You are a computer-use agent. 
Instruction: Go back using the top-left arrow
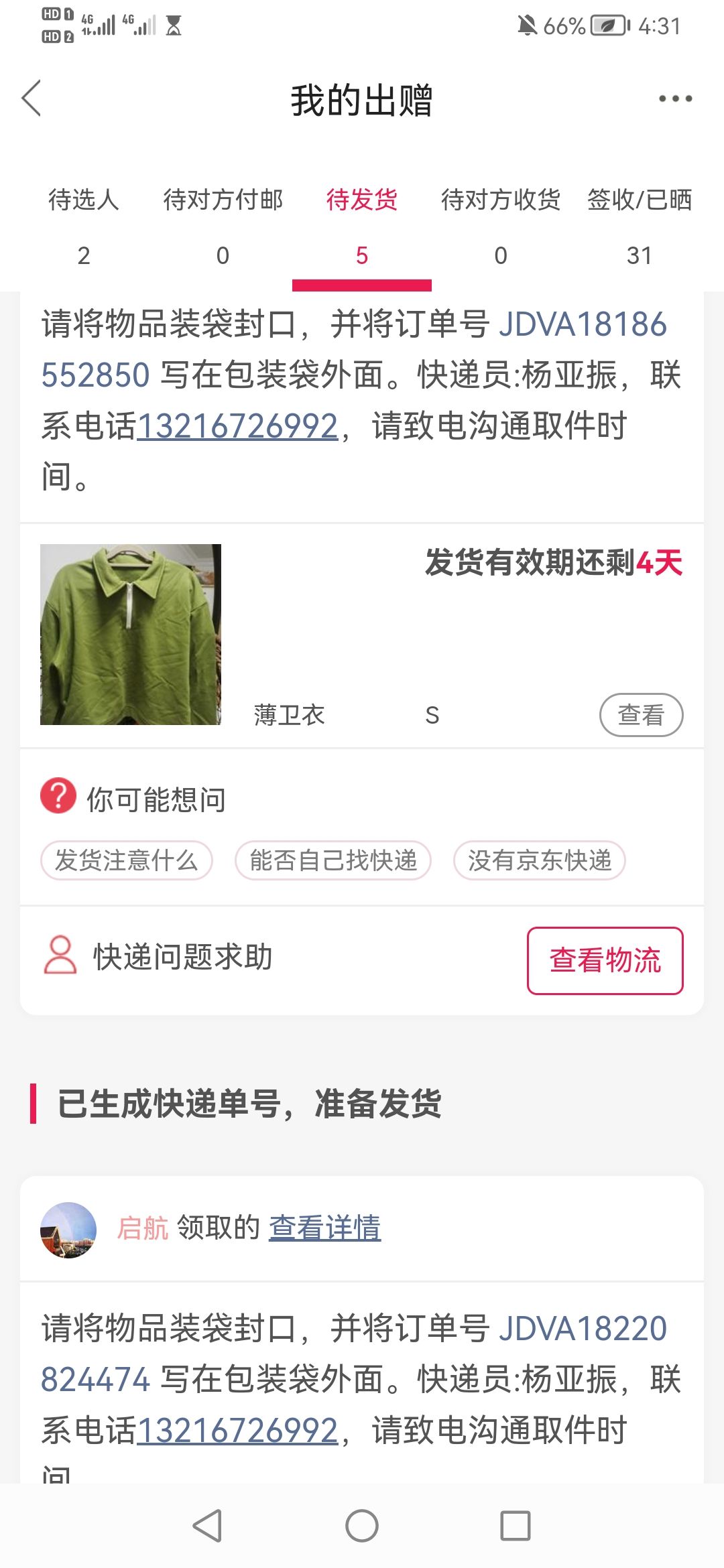(x=32, y=99)
